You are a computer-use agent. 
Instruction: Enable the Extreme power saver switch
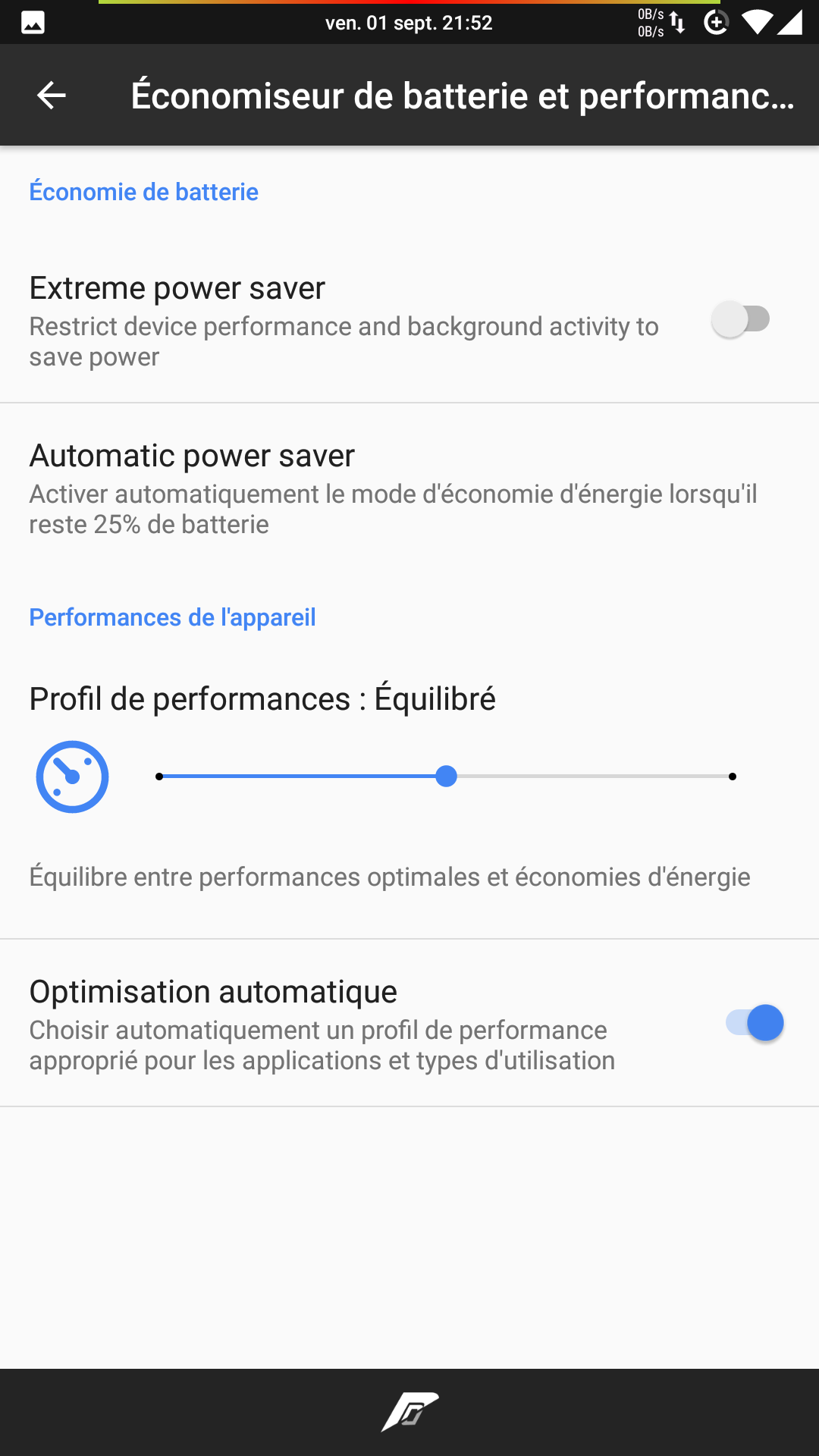click(741, 319)
